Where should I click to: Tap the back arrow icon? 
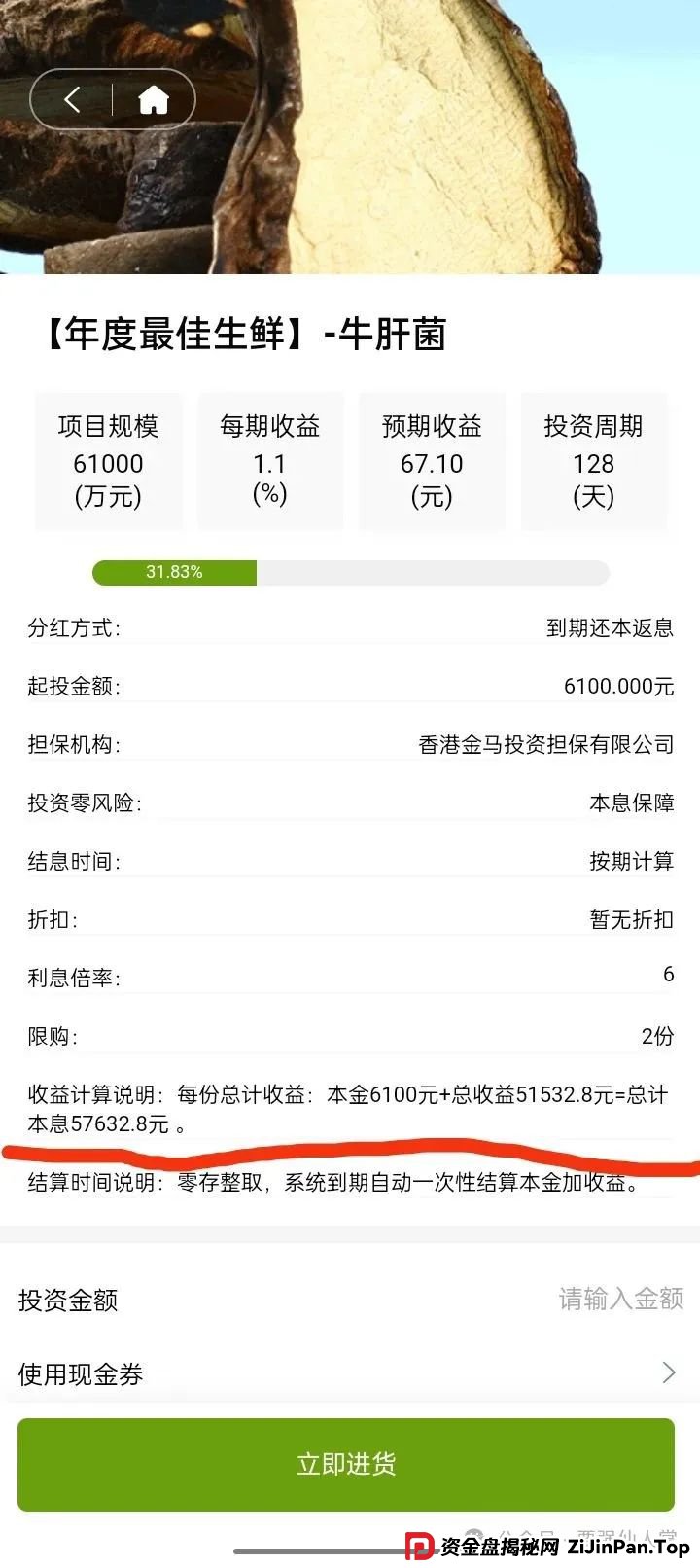[x=73, y=98]
